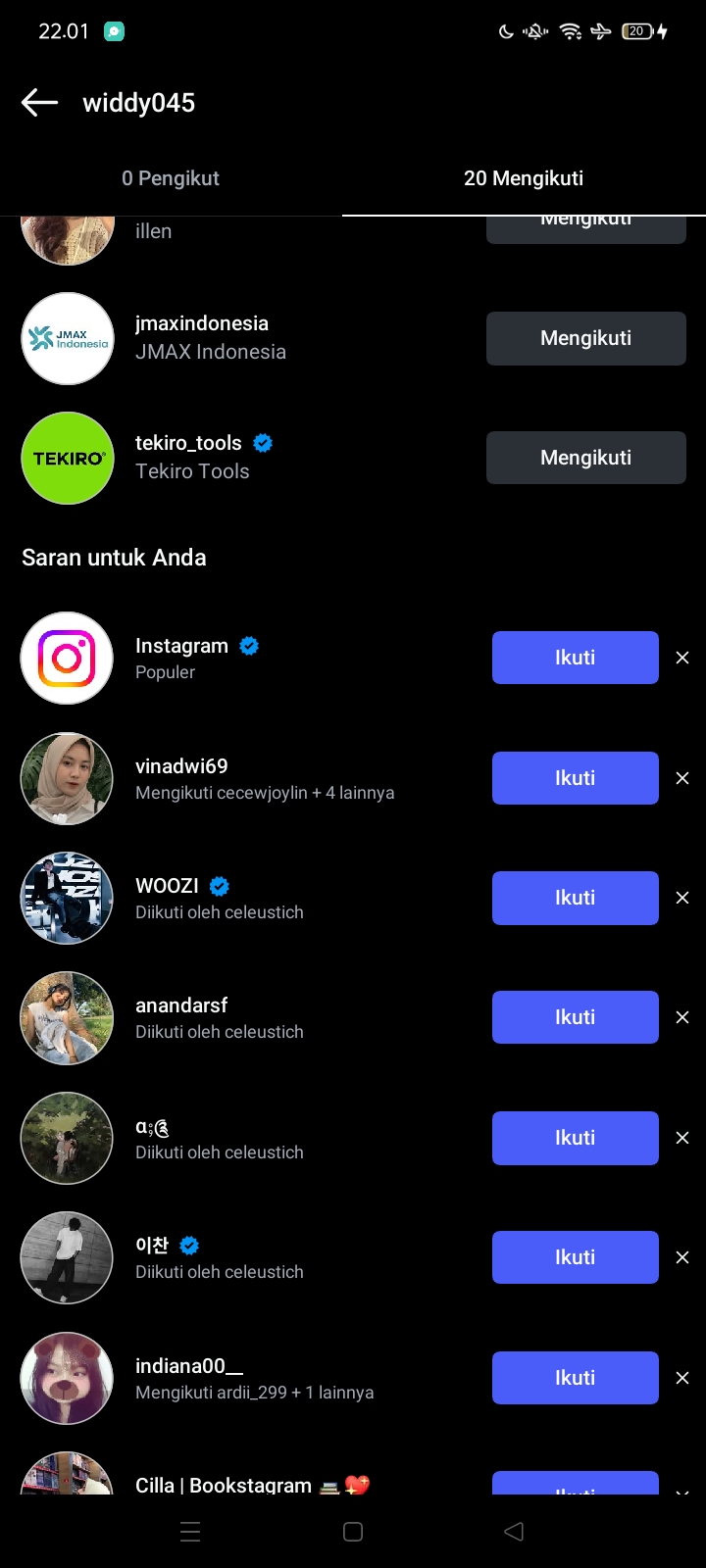Follow the Instagram account
The width and height of the screenshot is (706, 1568).
click(x=575, y=658)
